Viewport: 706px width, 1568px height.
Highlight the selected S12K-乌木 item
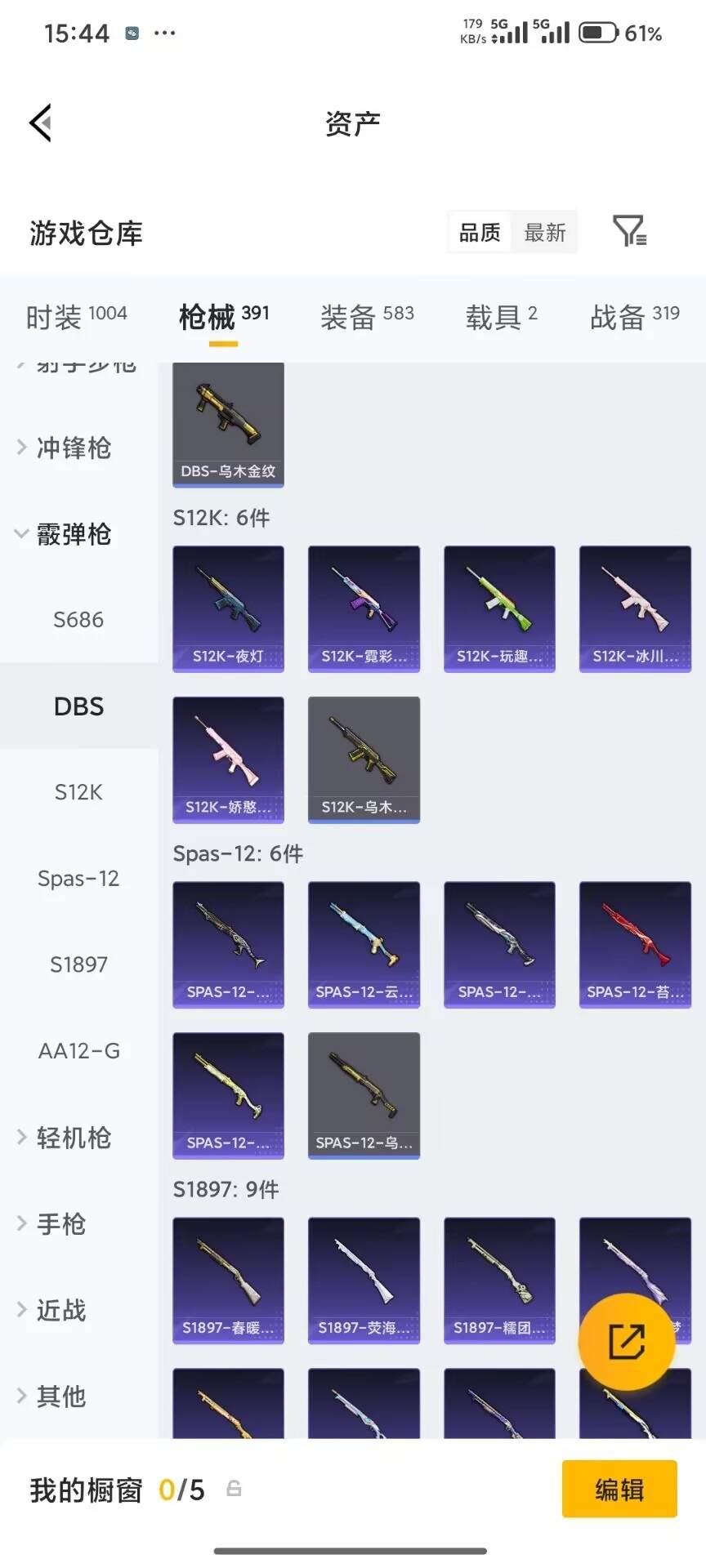tap(364, 759)
